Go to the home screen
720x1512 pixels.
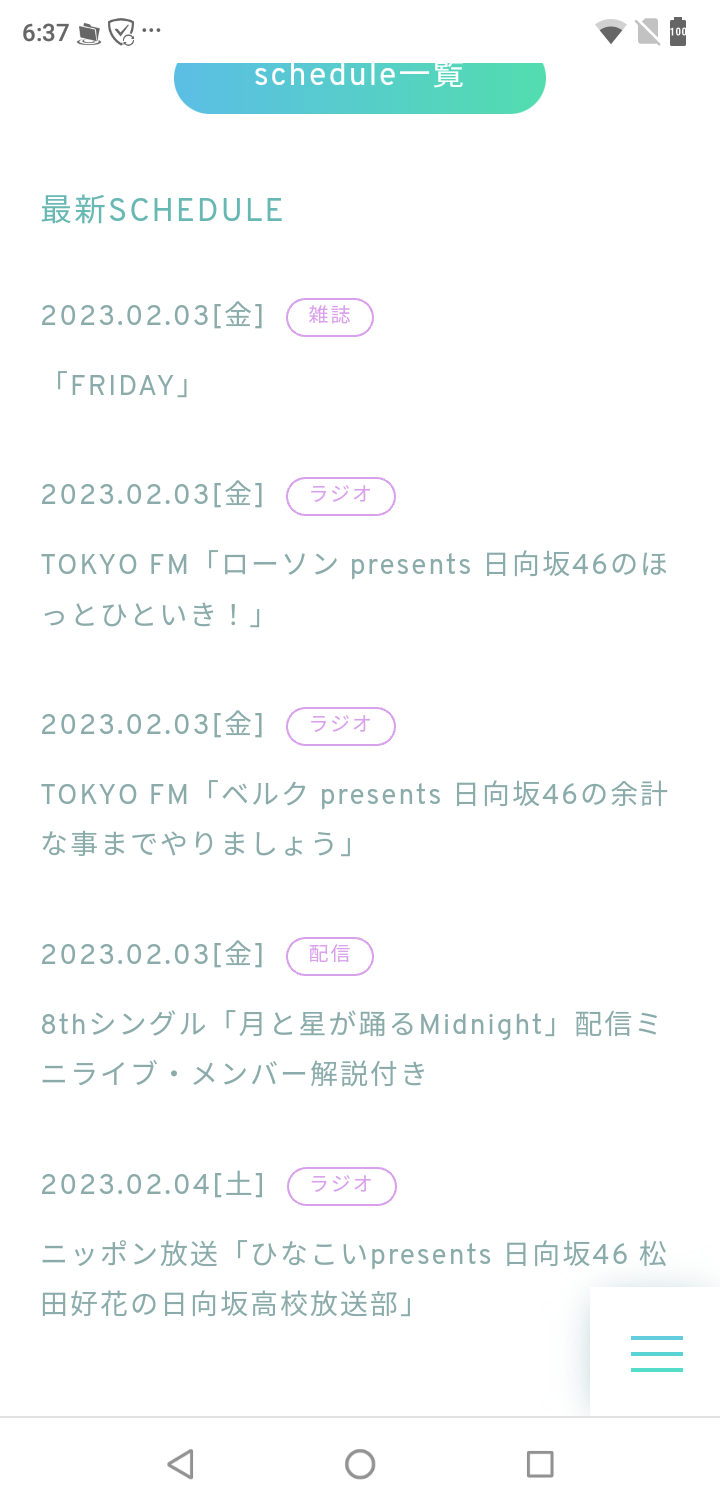(x=360, y=1464)
